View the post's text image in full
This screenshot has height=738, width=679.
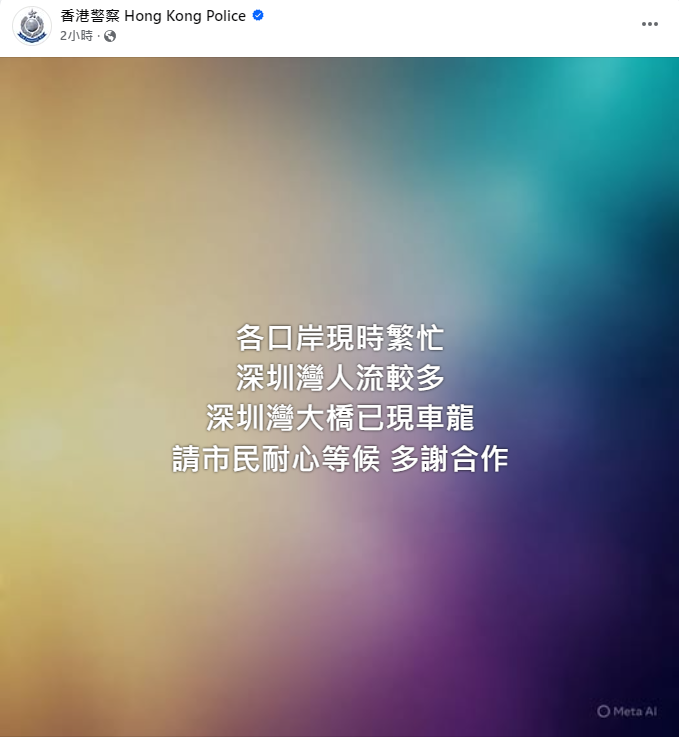(340, 398)
